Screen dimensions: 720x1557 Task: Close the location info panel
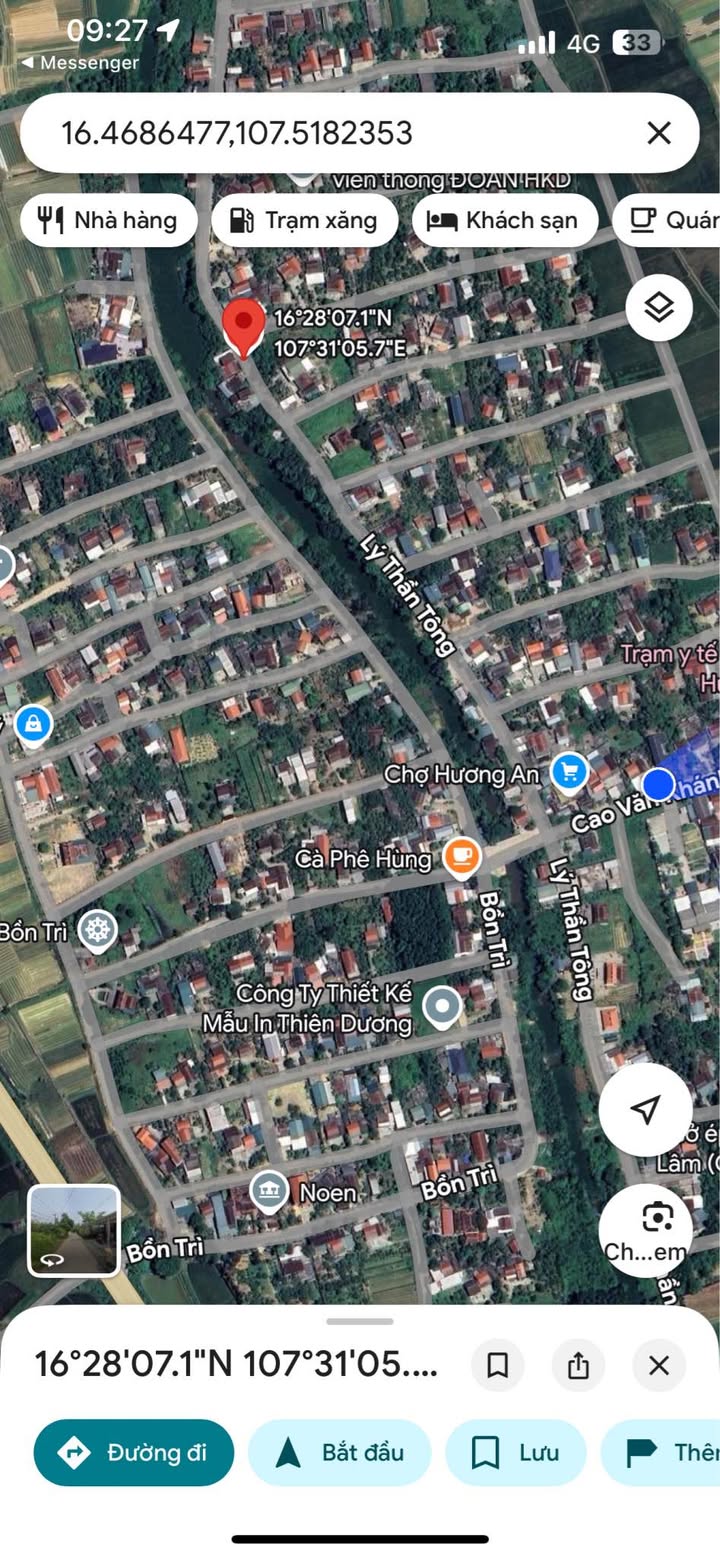tap(659, 1365)
